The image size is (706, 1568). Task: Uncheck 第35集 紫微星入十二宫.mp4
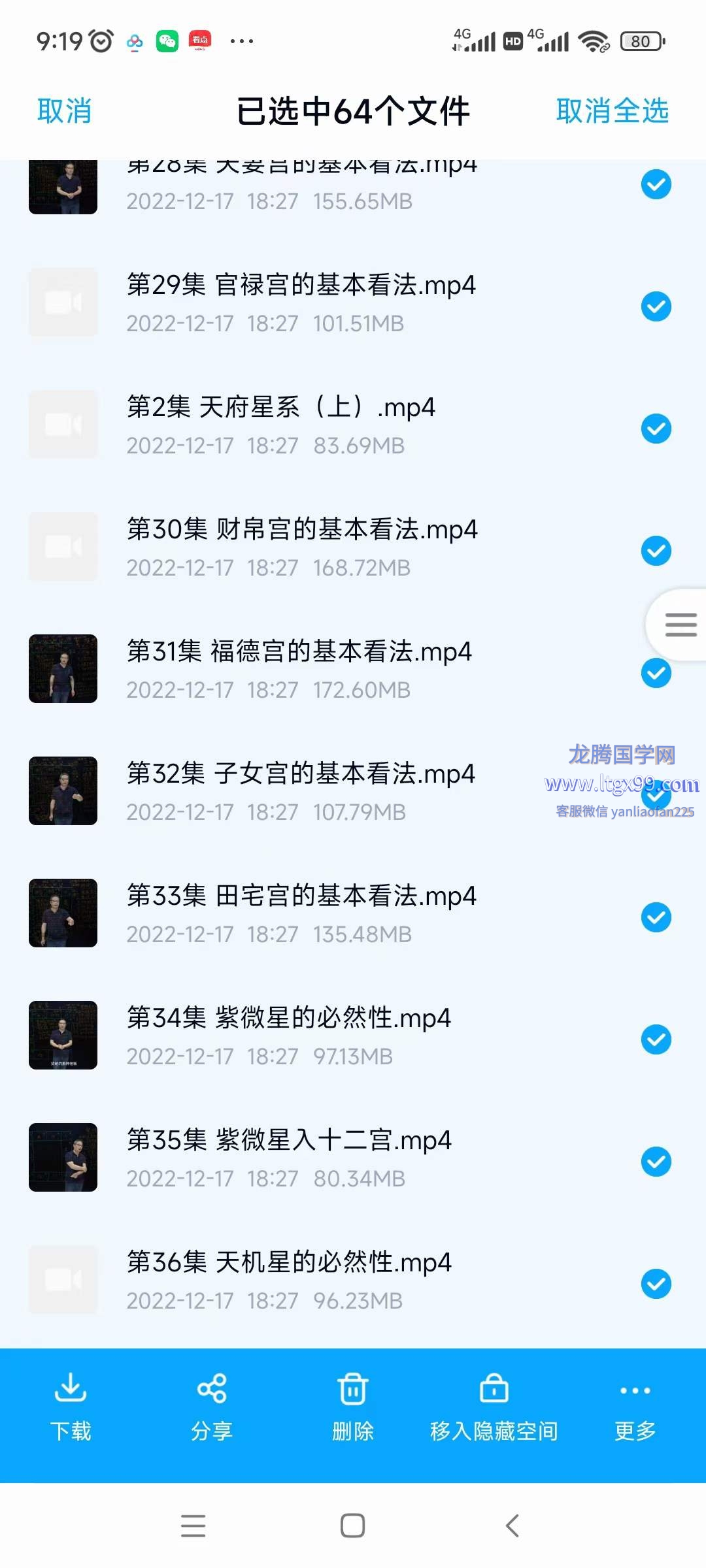click(x=656, y=1162)
